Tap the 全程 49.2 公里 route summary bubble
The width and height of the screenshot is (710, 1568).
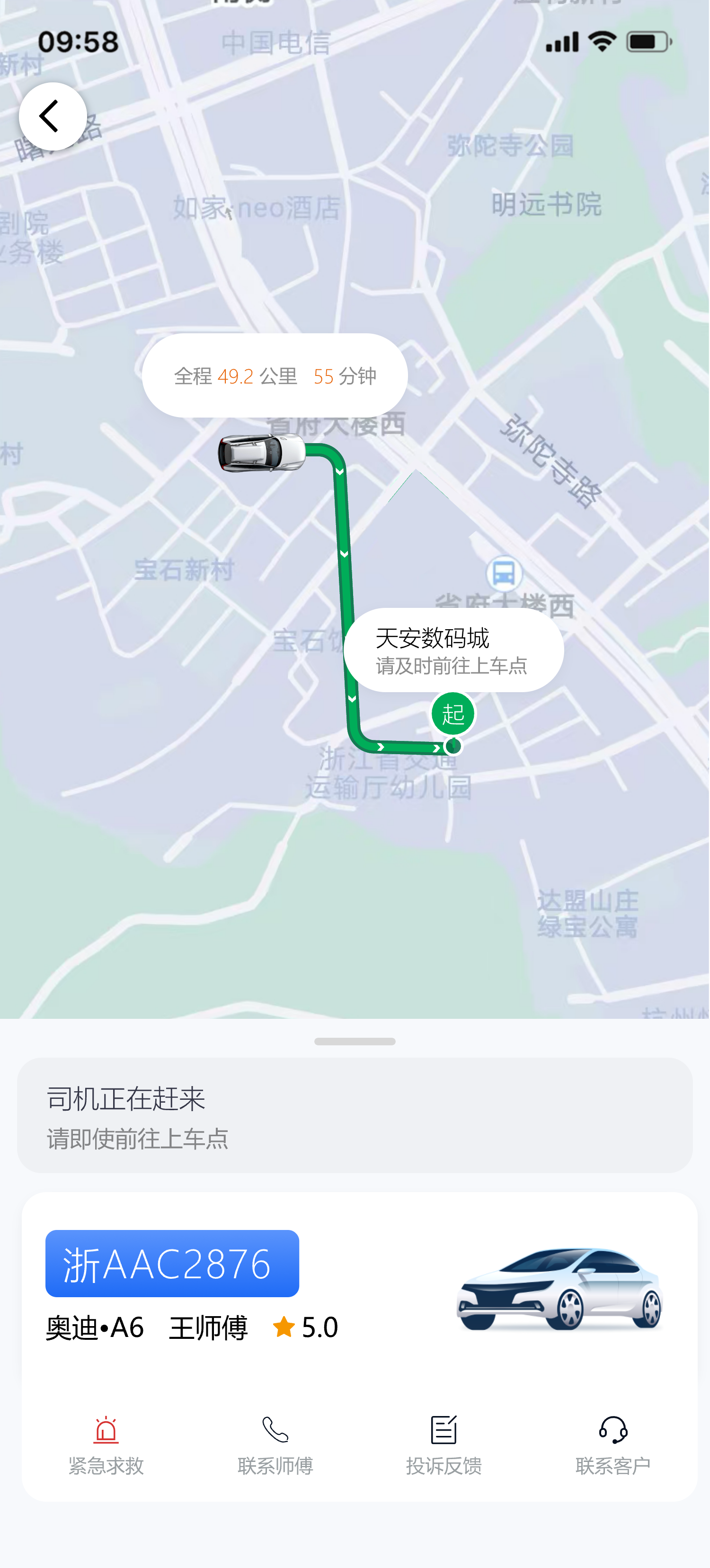pyautogui.click(x=275, y=375)
